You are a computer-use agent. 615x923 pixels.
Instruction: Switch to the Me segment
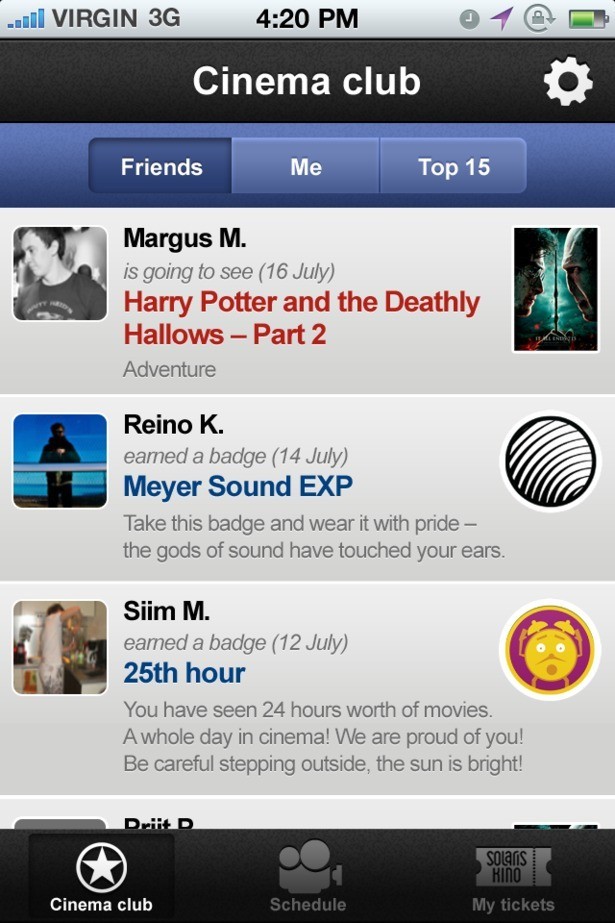click(x=306, y=167)
